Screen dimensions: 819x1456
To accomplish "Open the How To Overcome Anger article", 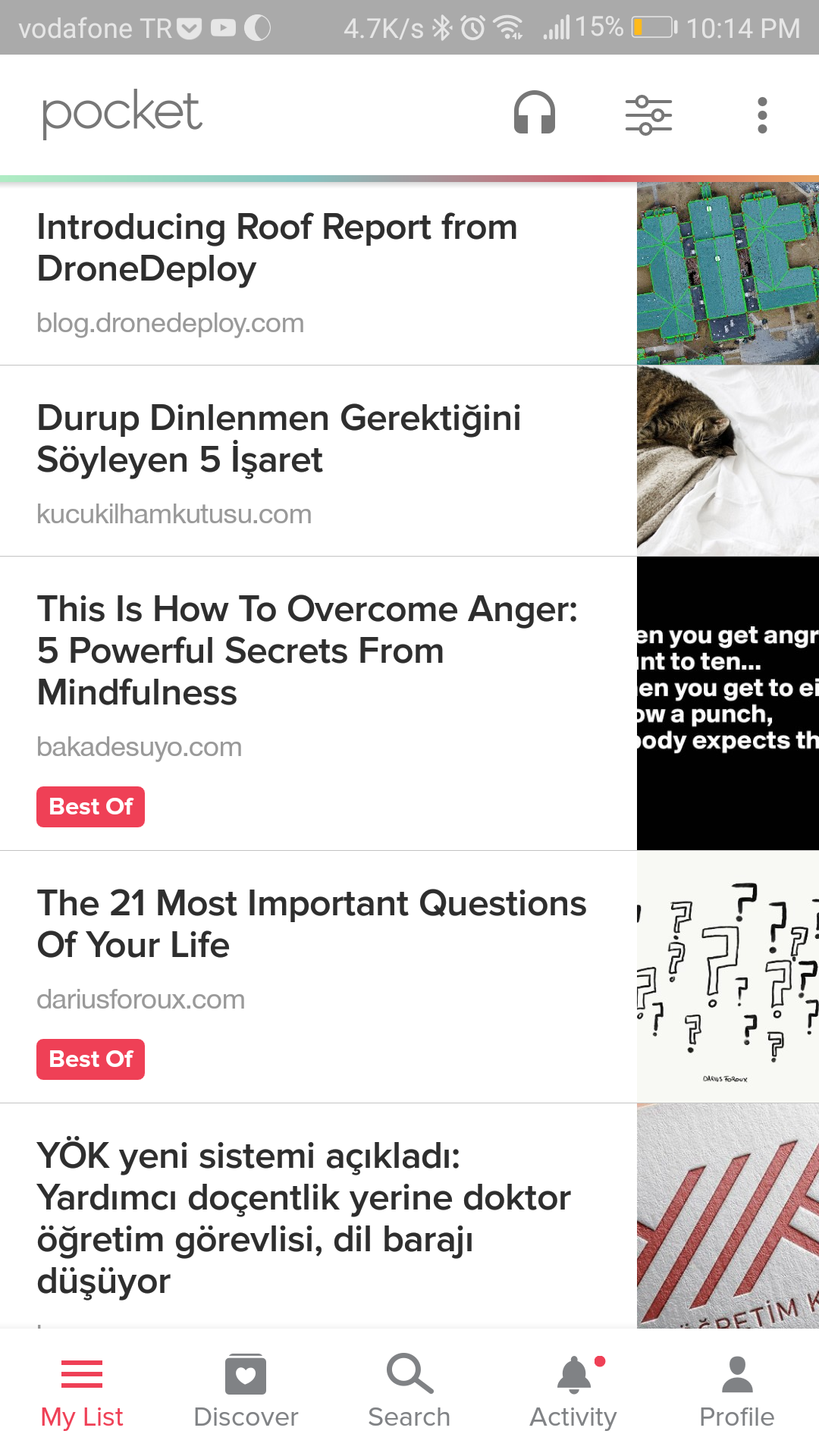I will [307, 651].
